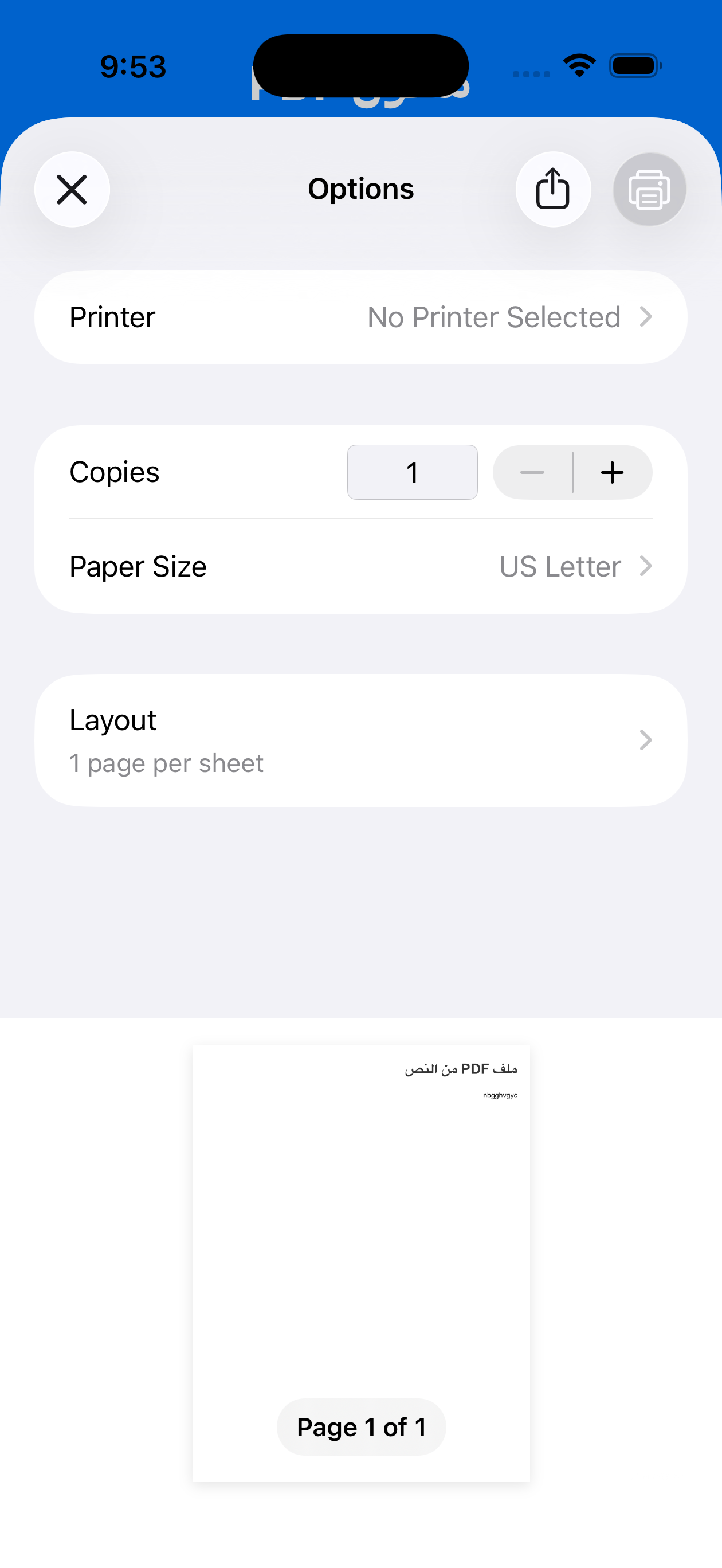Tap the Page 1 of 1 indicator
722x1568 pixels.
point(360,1426)
